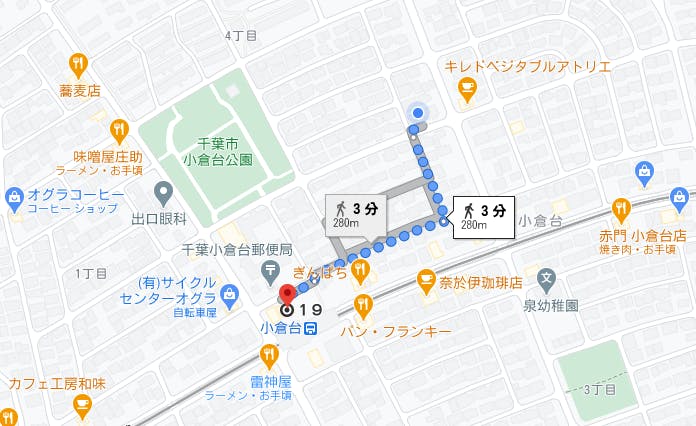The height and width of the screenshot is (426, 696).
Task: Tap the blue current-location dot
Action: [x=418, y=114]
